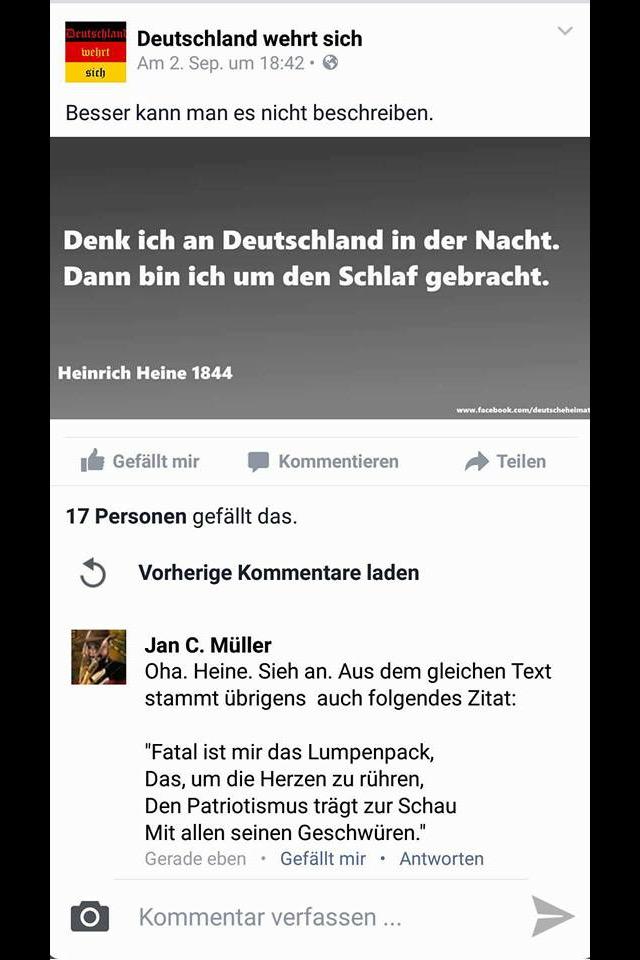Share the post via Teilen
The width and height of the screenshot is (640, 960).
[x=506, y=461]
